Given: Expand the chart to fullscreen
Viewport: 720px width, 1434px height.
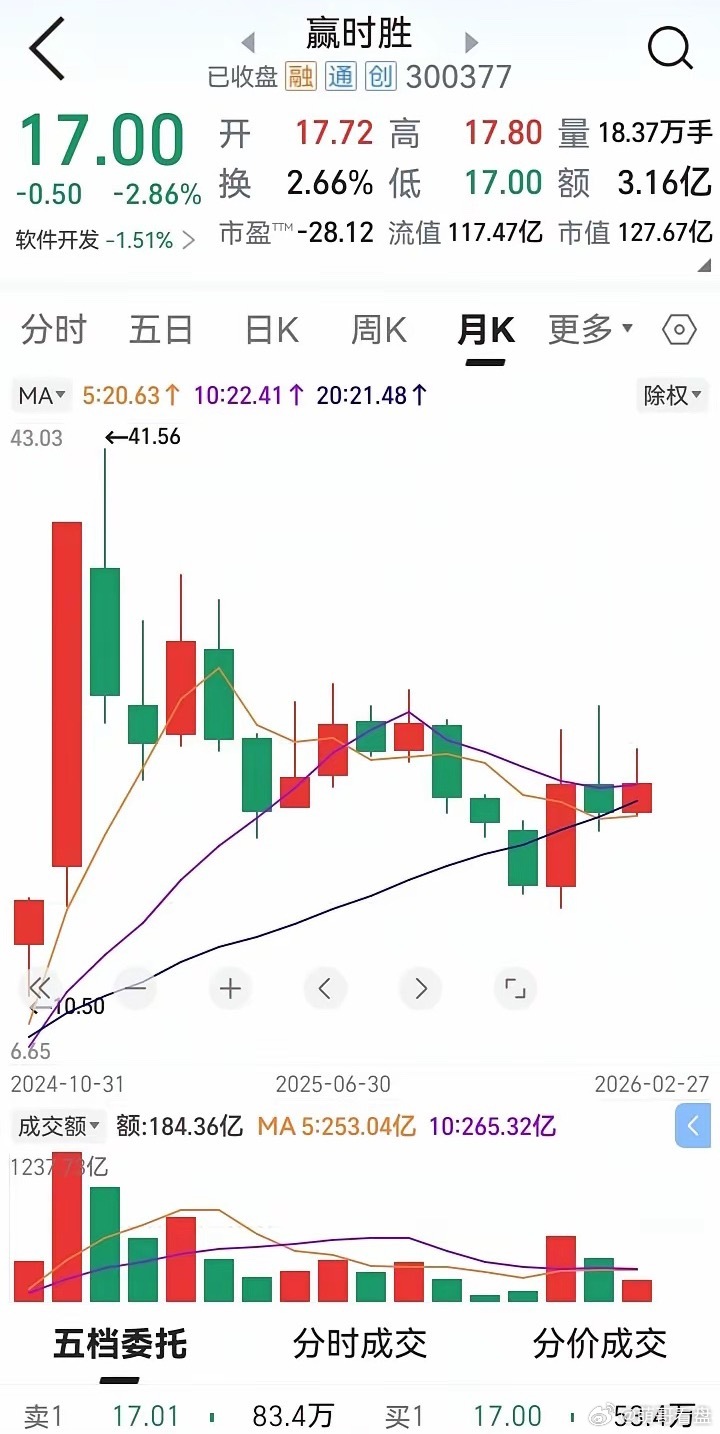Looking at the screenshot, I should coord(515,988).
